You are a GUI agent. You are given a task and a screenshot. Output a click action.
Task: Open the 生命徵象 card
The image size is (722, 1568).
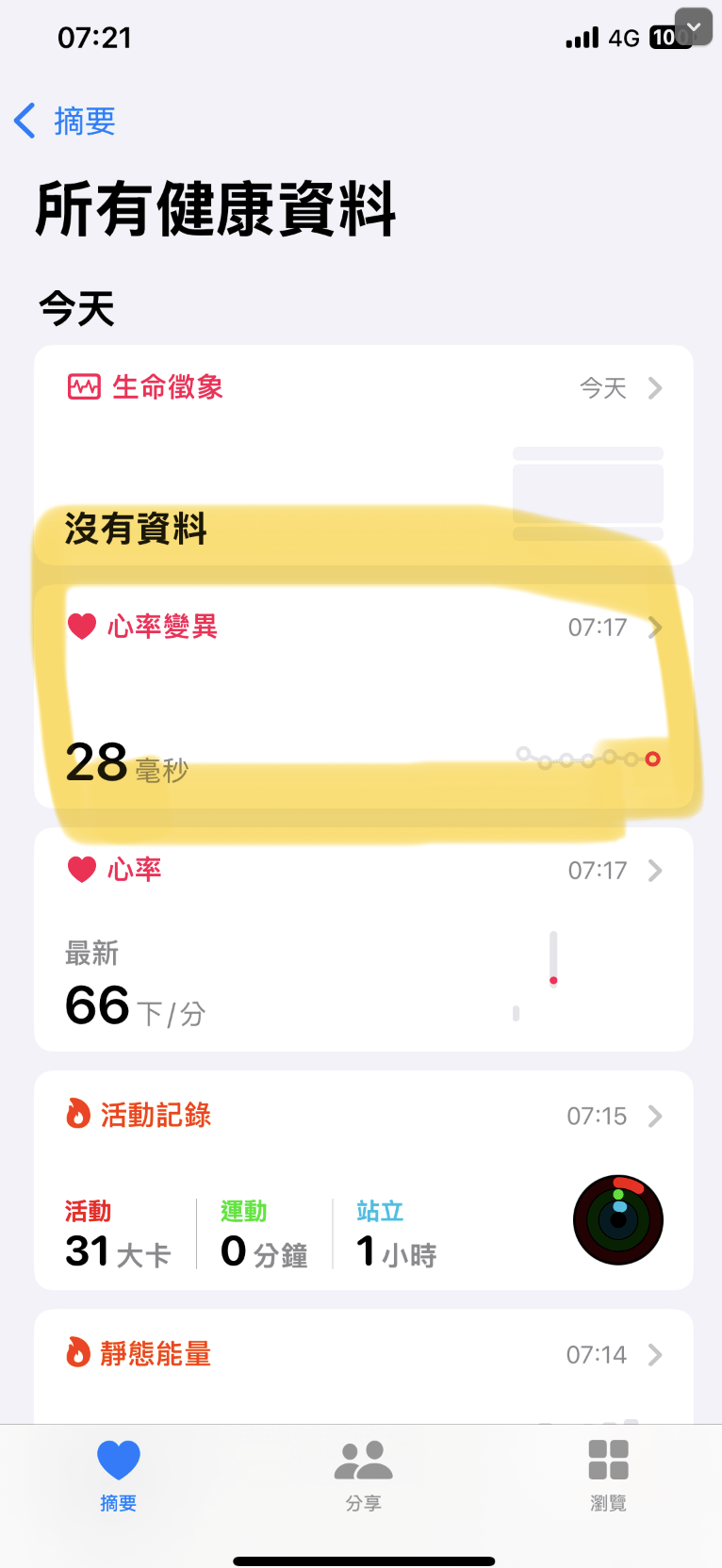point(364,455)
